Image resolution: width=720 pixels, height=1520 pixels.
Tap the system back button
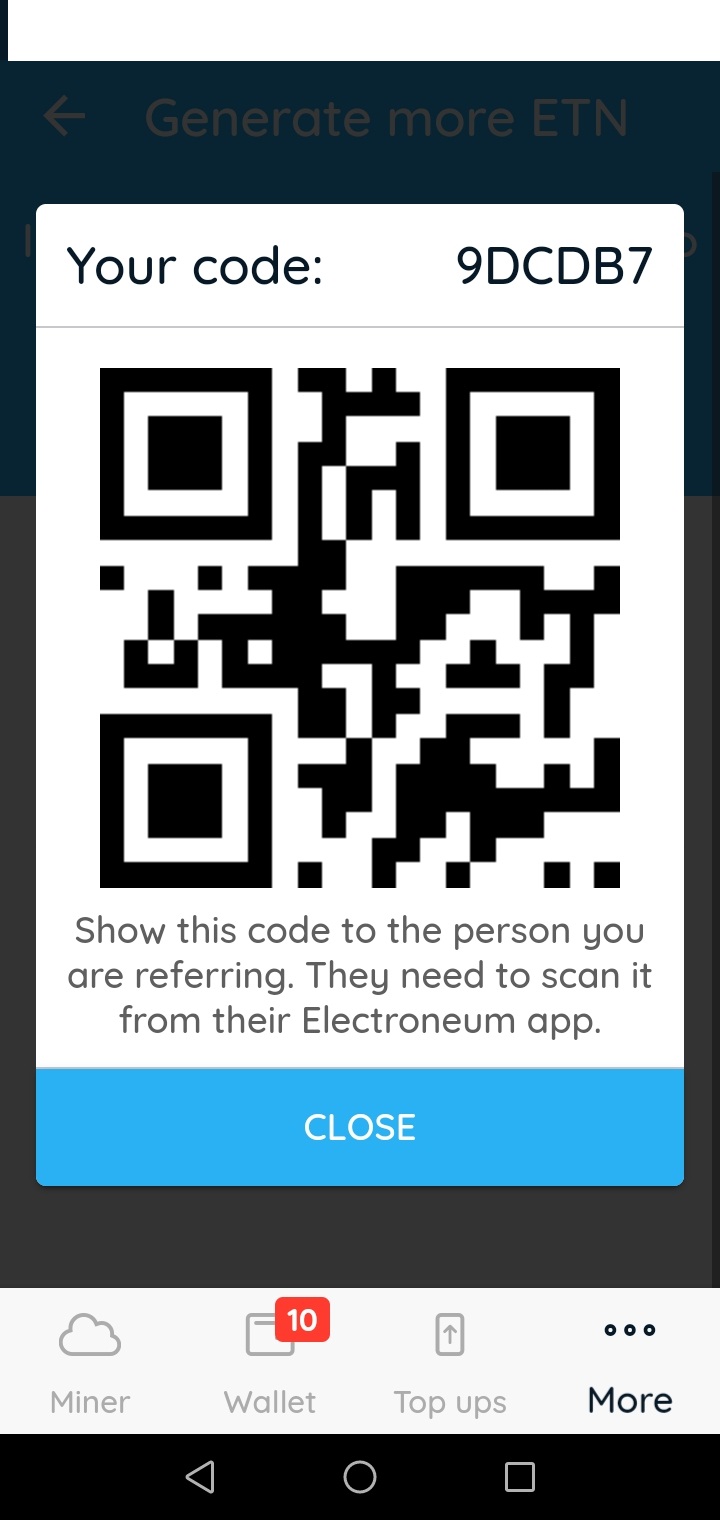click(x=200, y=1477)
